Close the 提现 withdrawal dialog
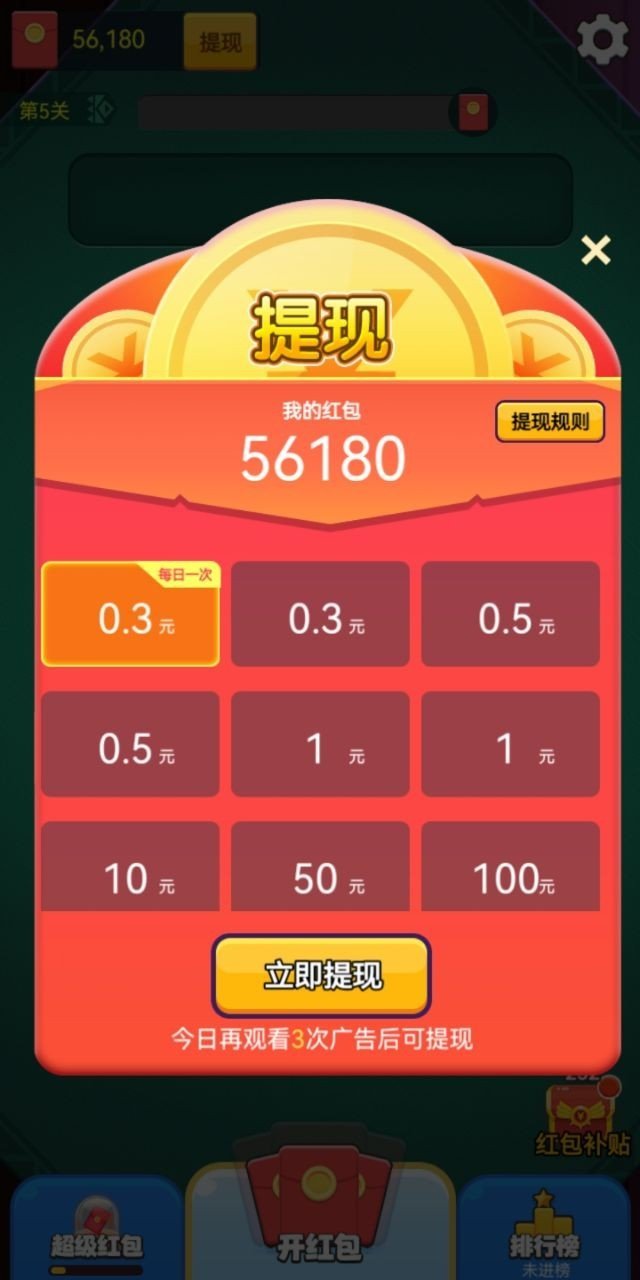The image size is (640, 1280). [596, 251]
